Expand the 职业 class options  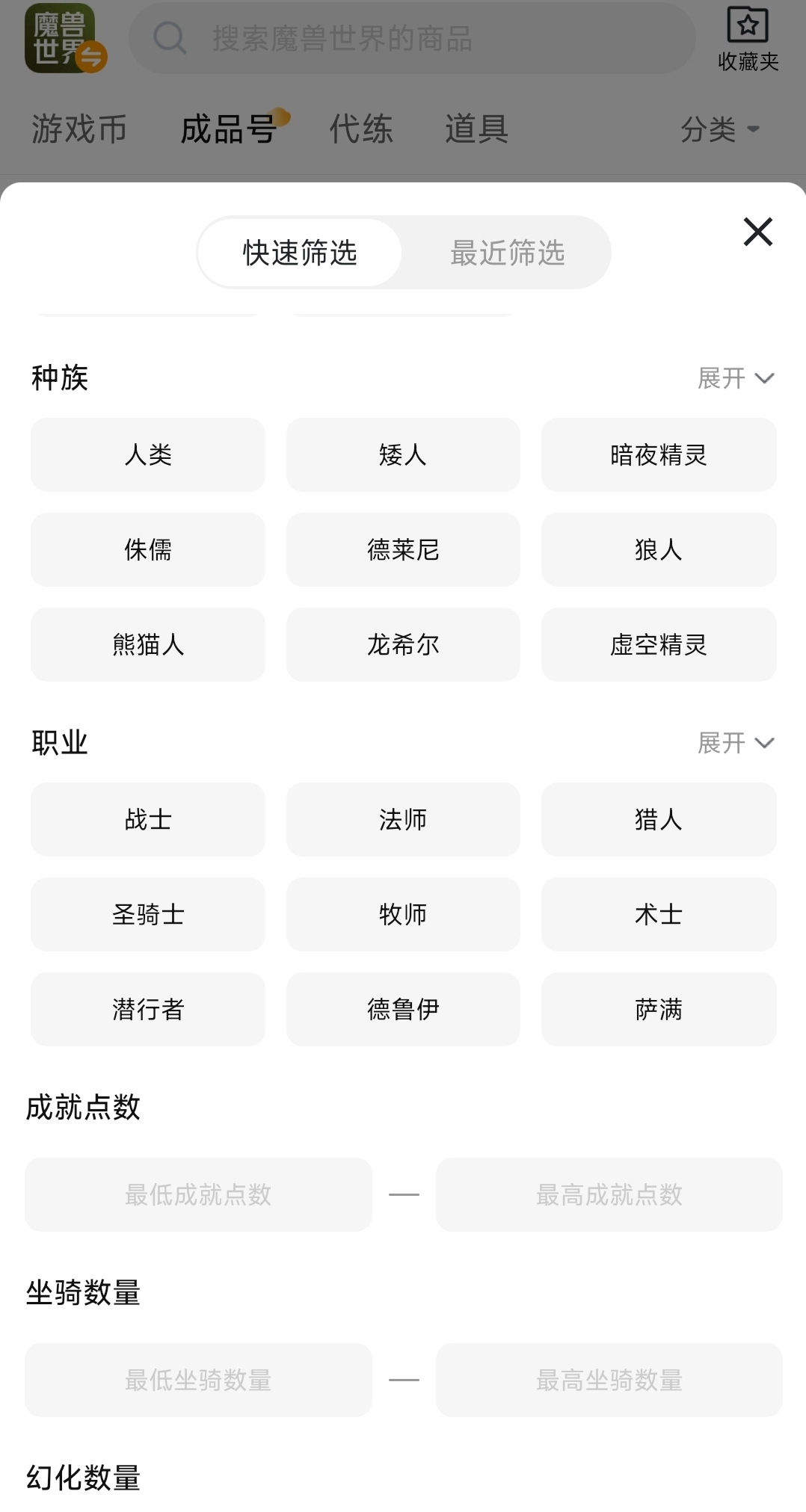[735, 743]
